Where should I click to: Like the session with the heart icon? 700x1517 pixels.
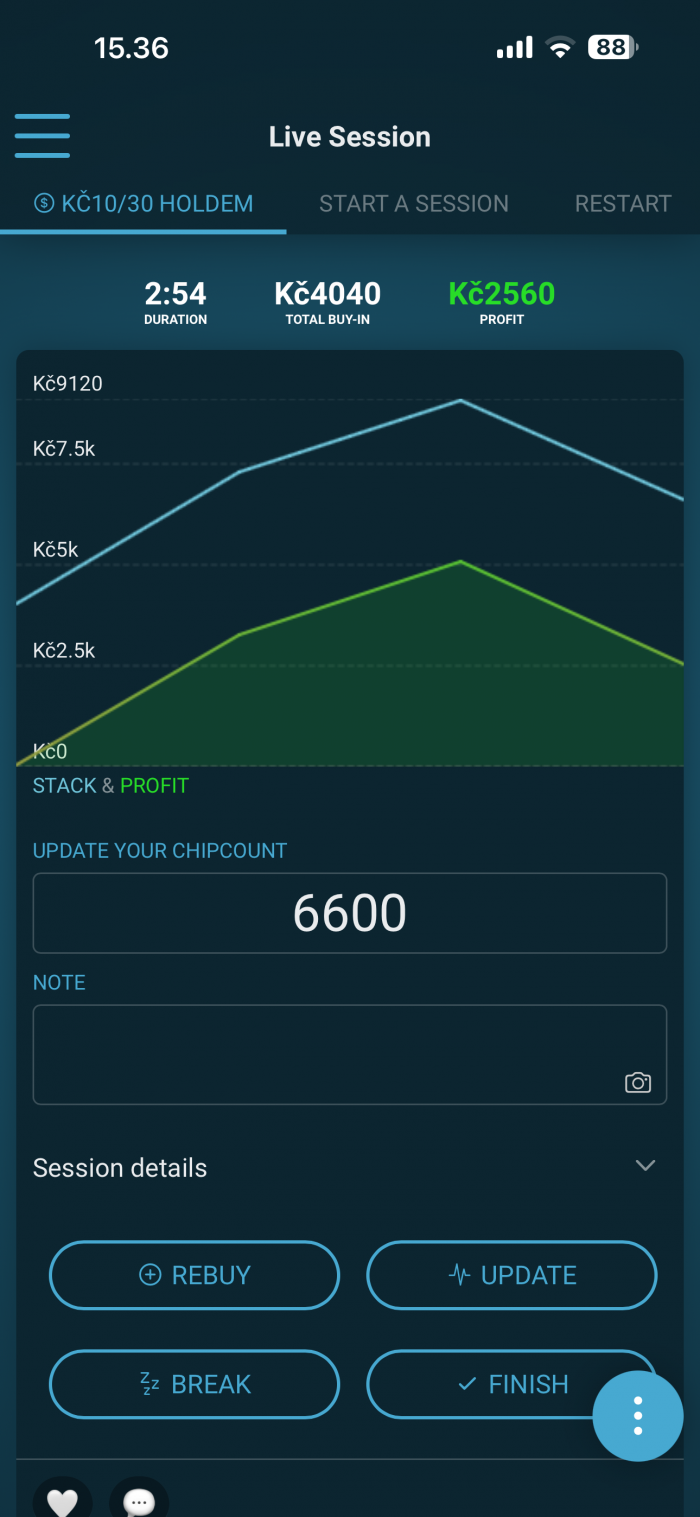click(62, 1500)
